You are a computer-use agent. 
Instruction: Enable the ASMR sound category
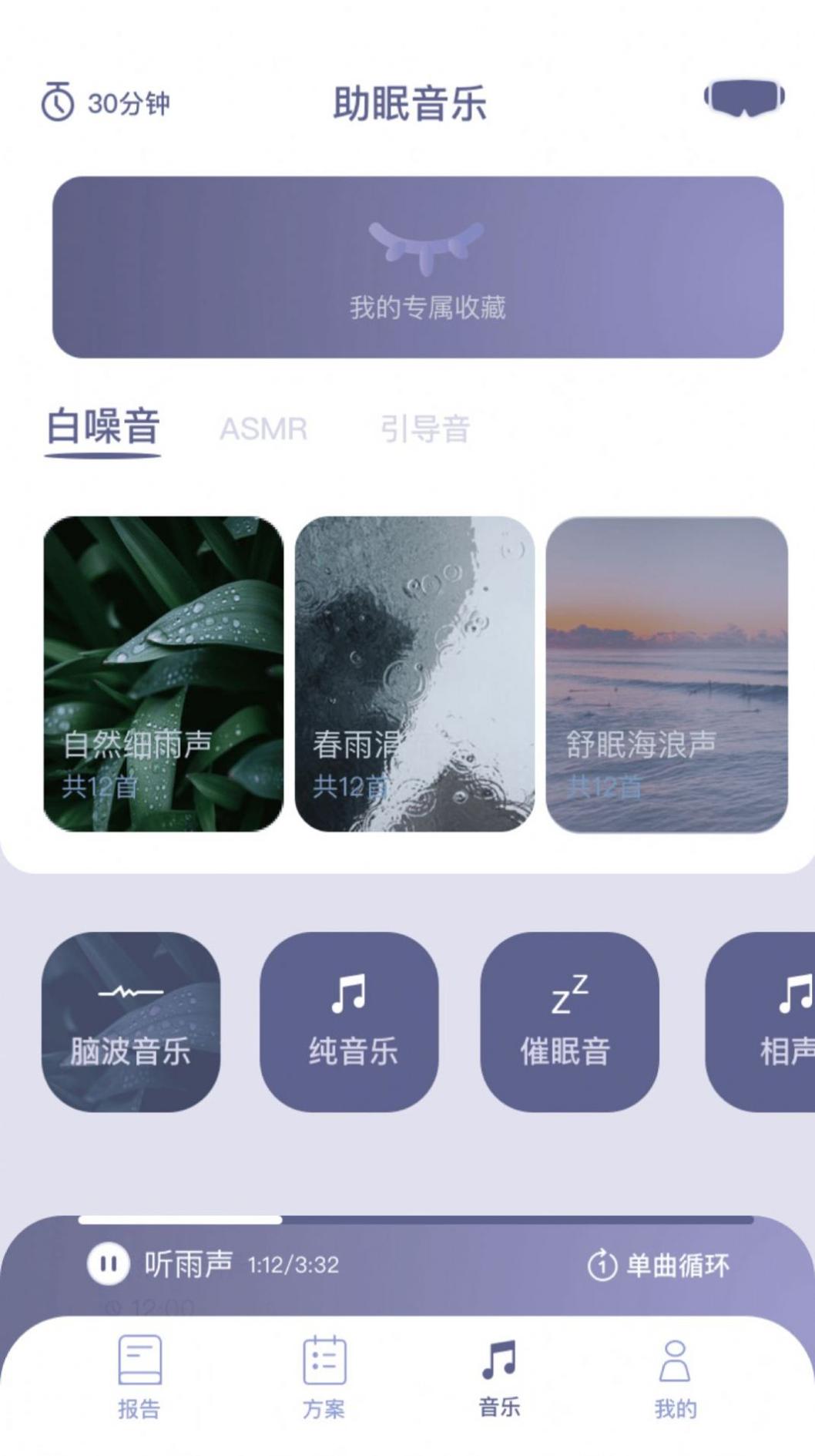265,430
